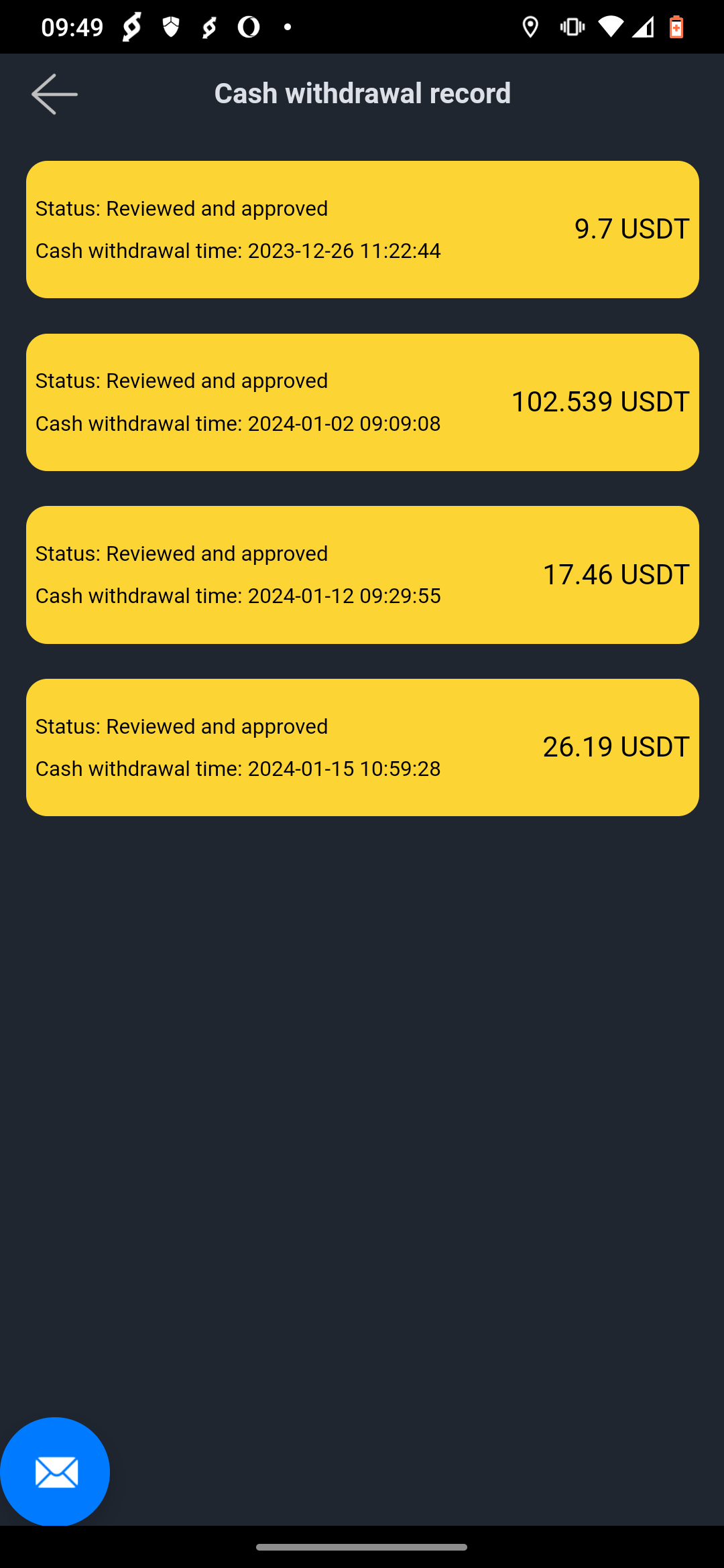Open the blue envelope message button
The width and height of the screenshot is (724, 1568).
(55, 1472)
